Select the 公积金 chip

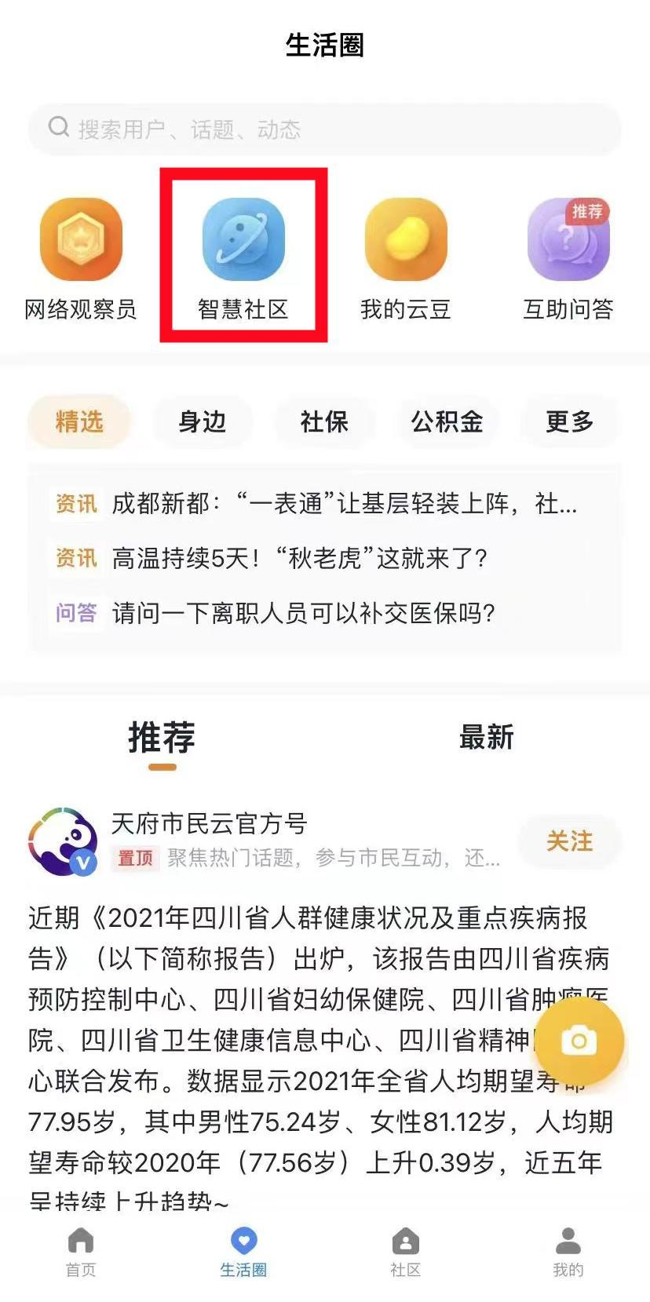click(447, 422)
